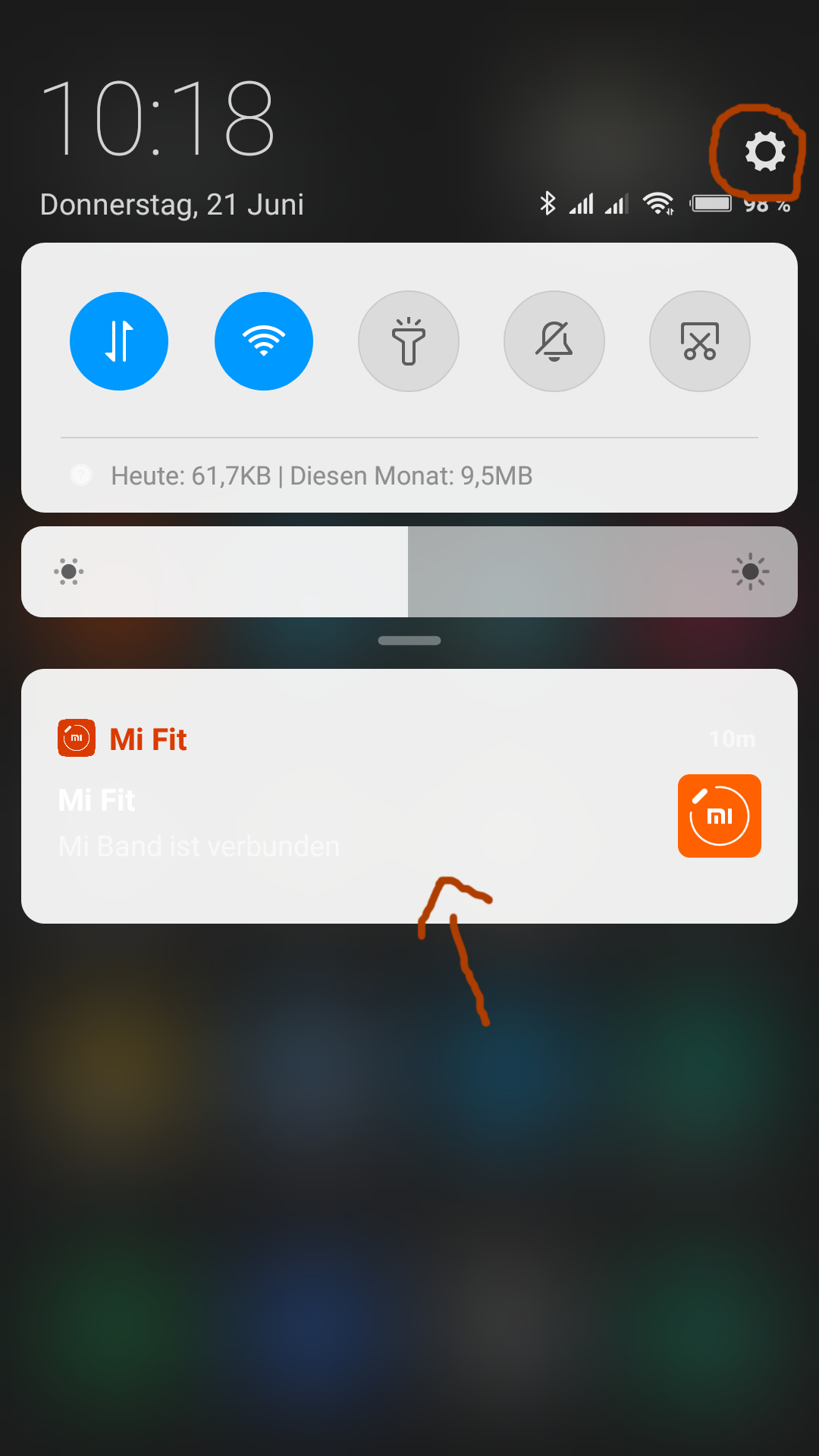Turn on the flashlight
819x1456 pixels.
(x=409, y=341)
